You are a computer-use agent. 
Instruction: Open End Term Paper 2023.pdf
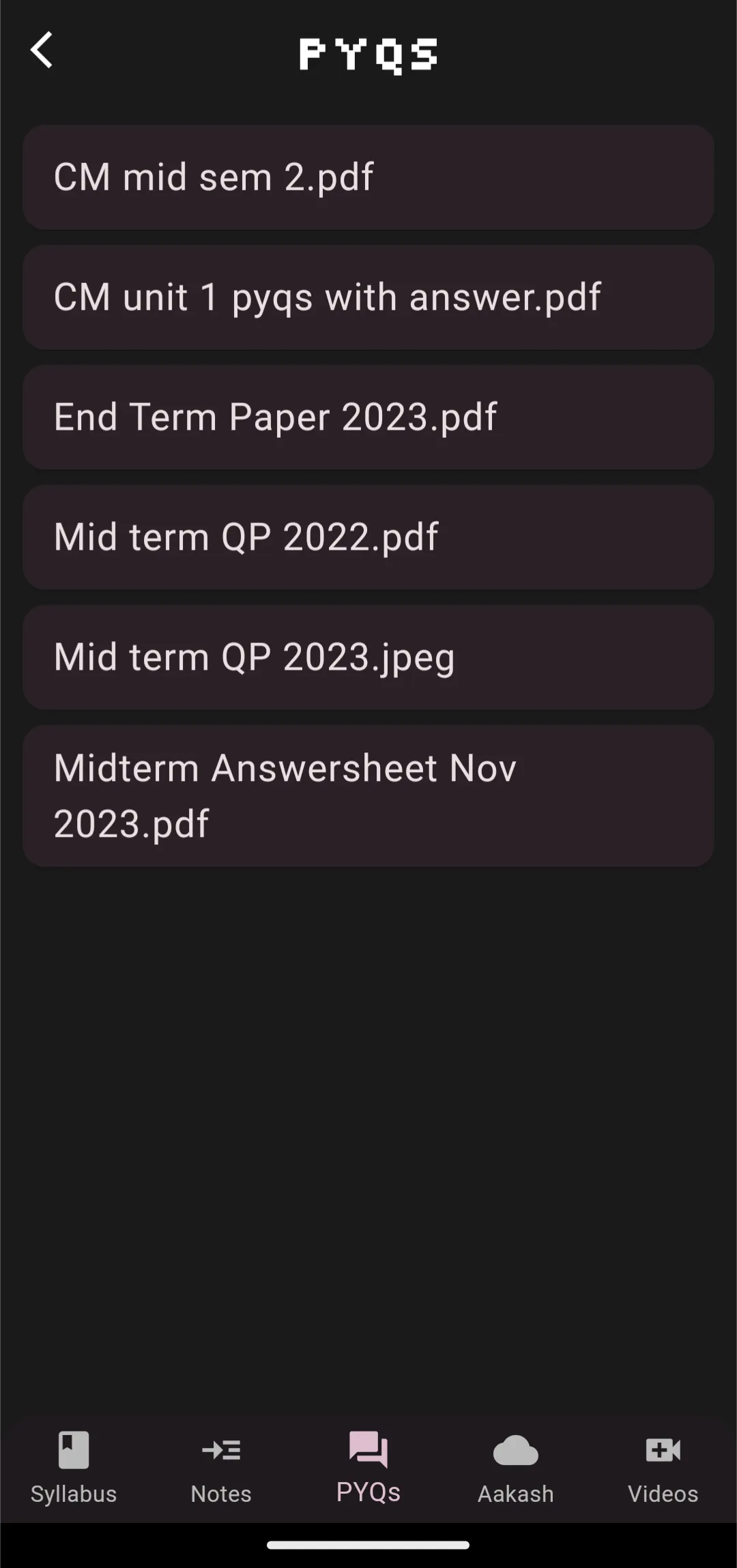pos(369,417)
